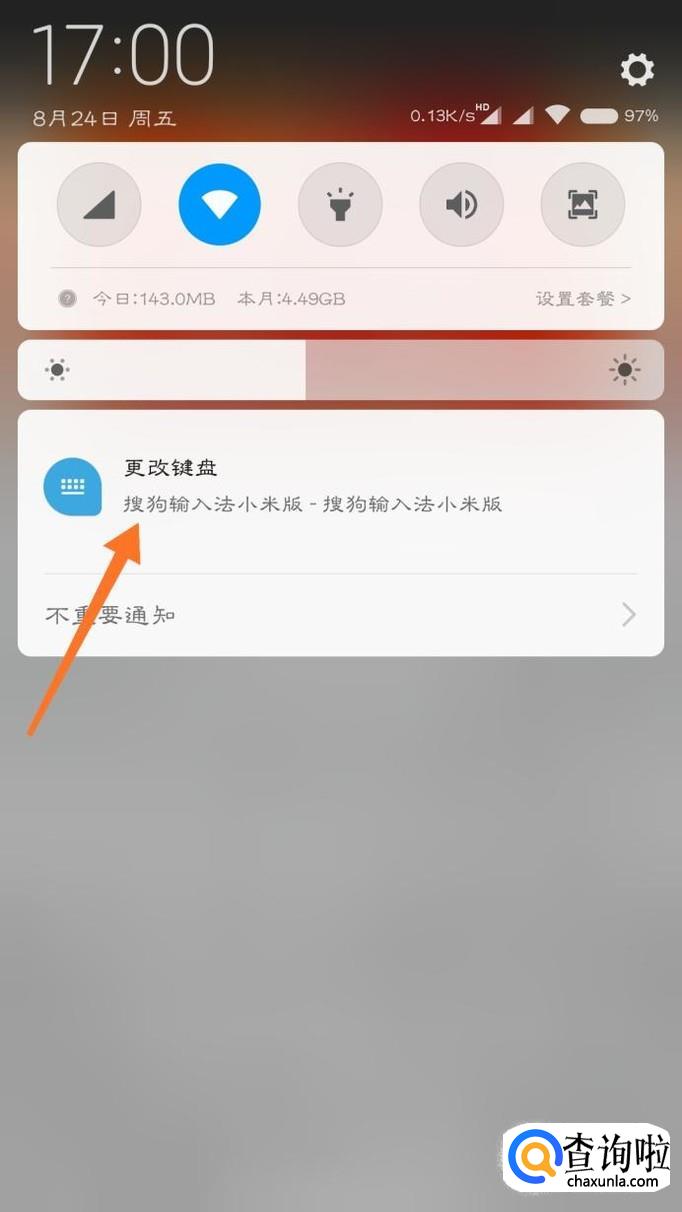This screenshot has height=1212, width=682.
Task: Turn on the flashlight
Action: (340, 205)
